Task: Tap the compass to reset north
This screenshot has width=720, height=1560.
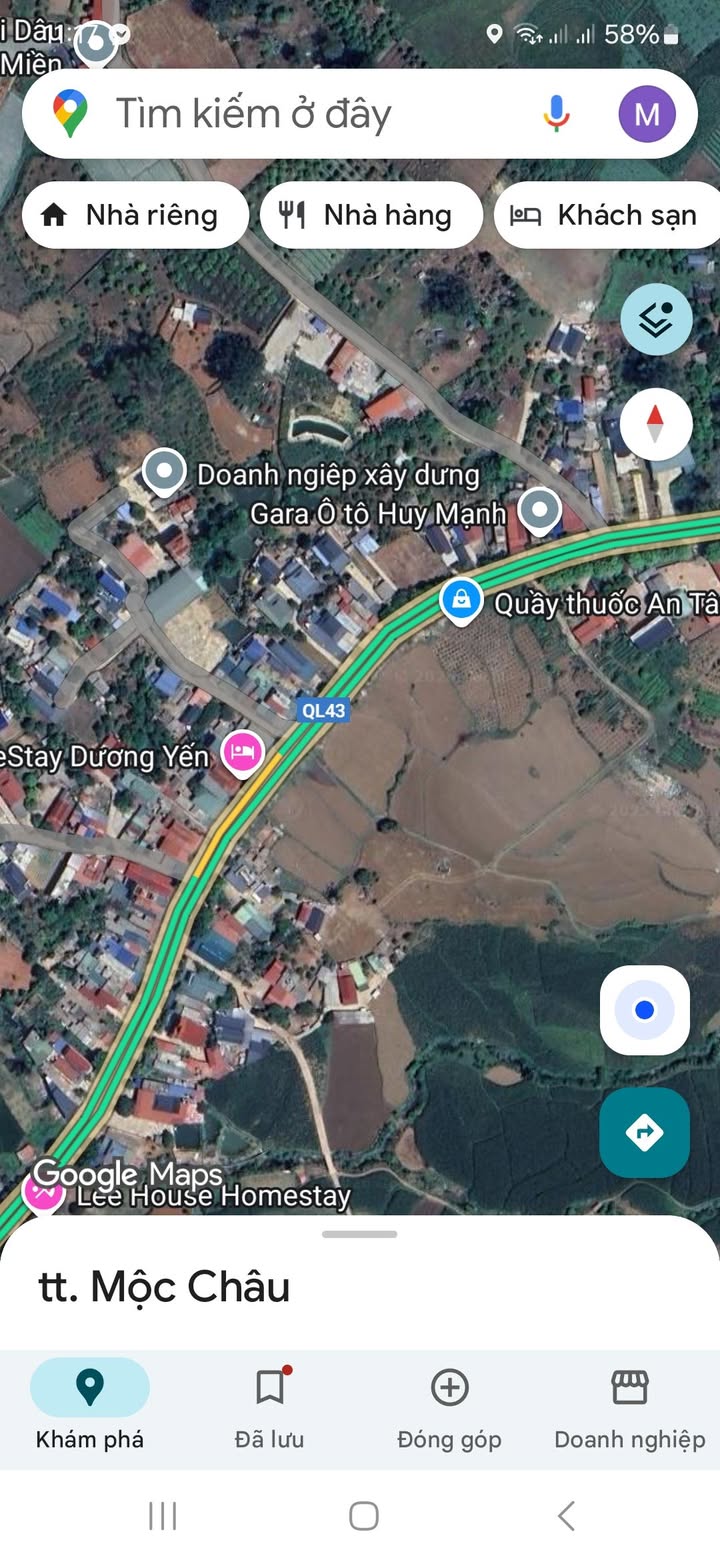Action: (656, 424)
